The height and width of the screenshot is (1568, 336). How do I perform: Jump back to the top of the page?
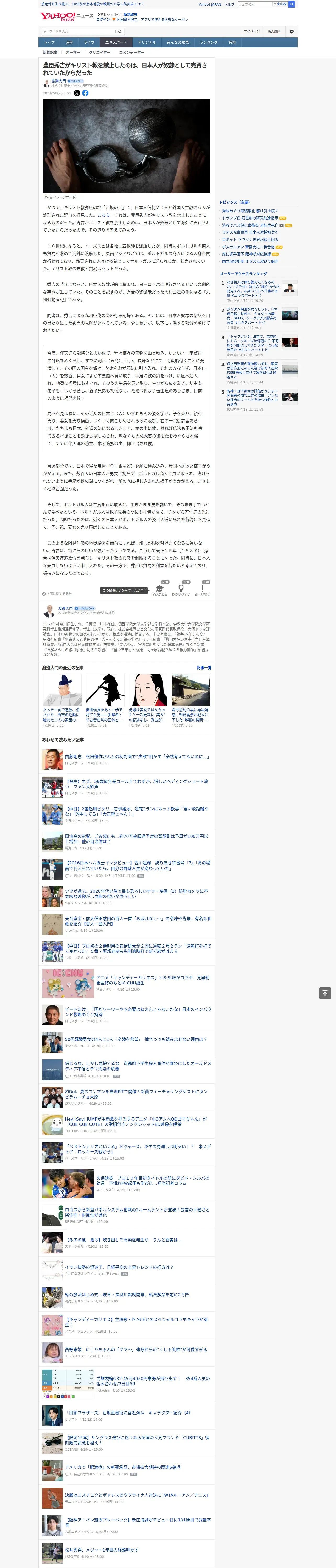tap(325, 993)
